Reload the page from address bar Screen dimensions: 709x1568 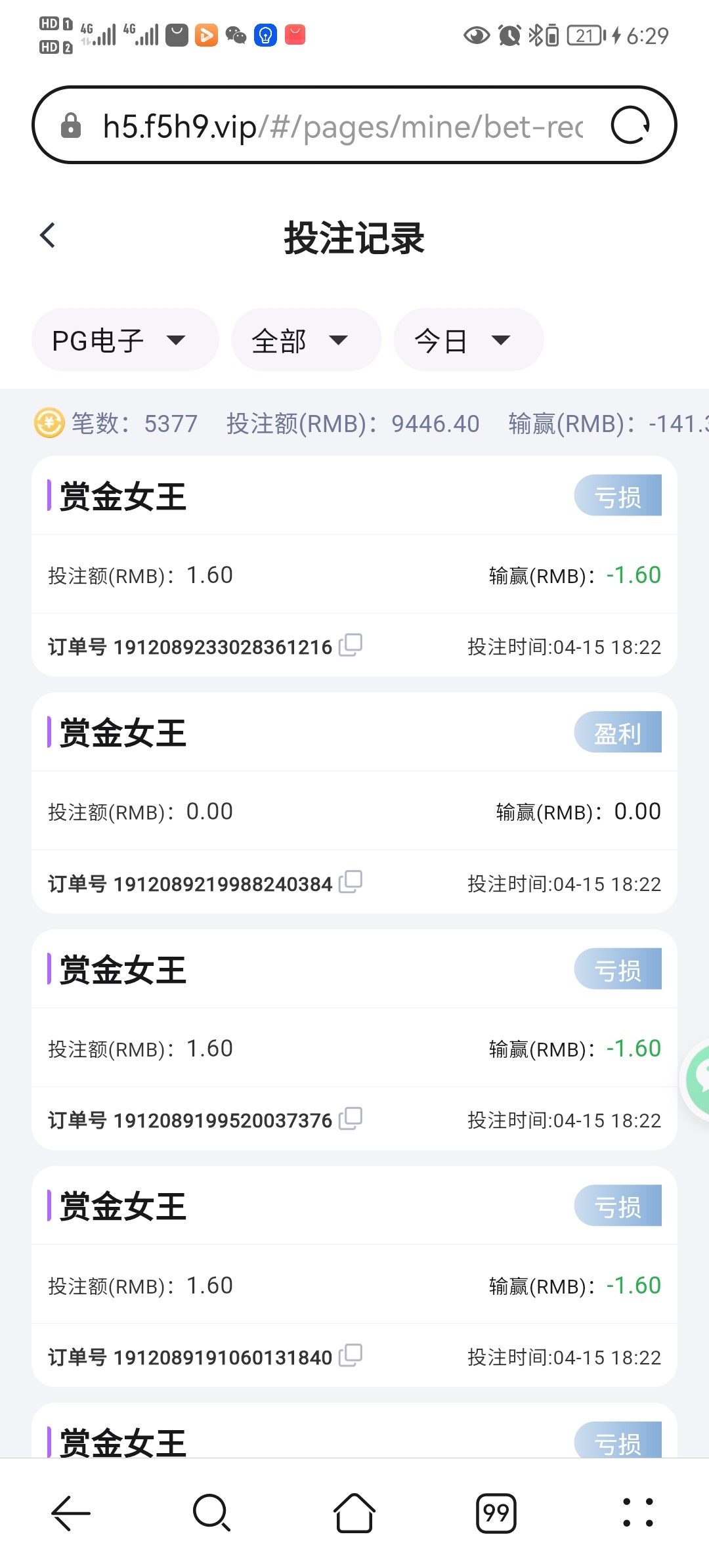pyautogui.click(x=630, y=125)
